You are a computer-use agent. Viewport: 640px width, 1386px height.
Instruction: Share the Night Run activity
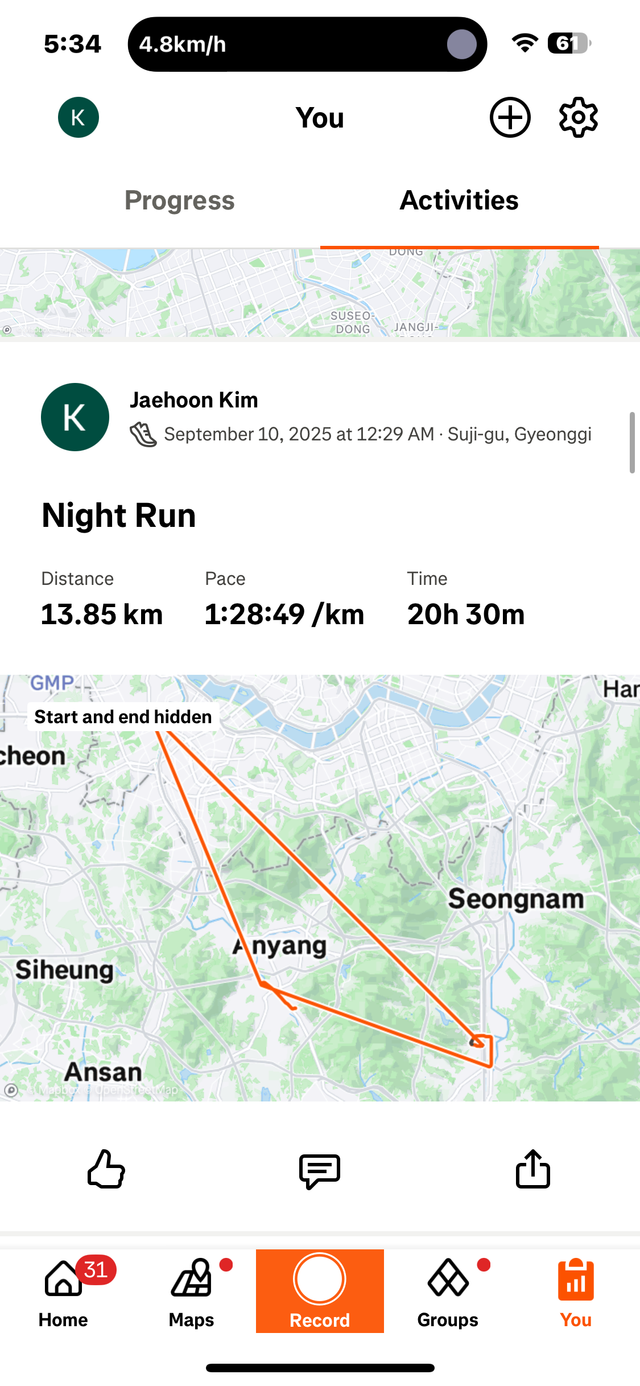(x=533, y=1169)
